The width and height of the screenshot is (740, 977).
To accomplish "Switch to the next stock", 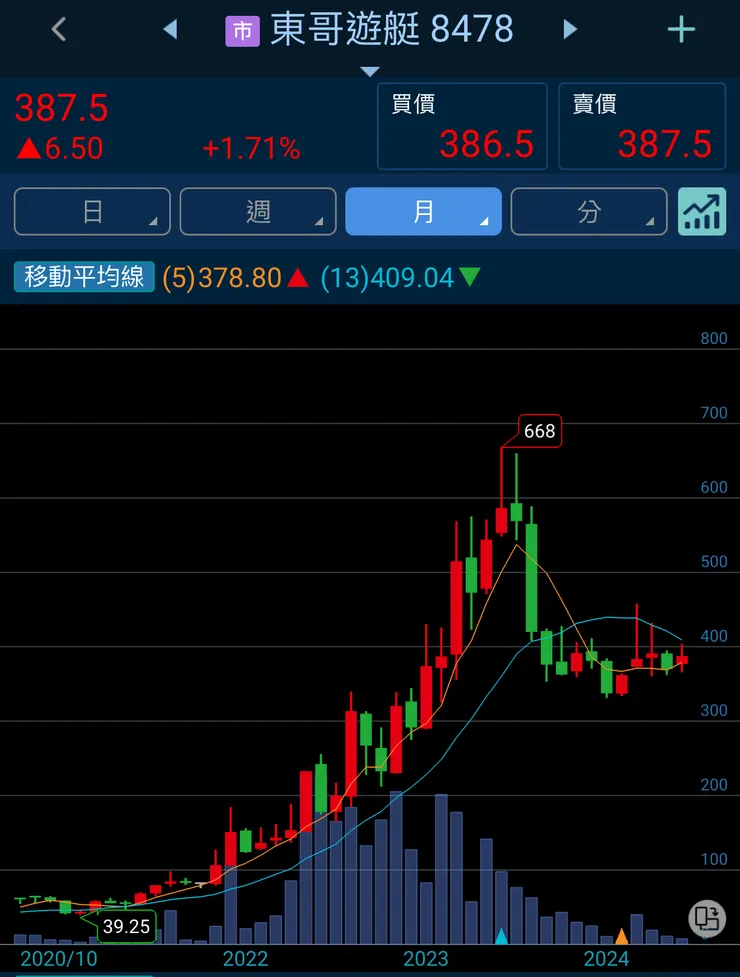I will pyautogui.click(x=570, y=30).
